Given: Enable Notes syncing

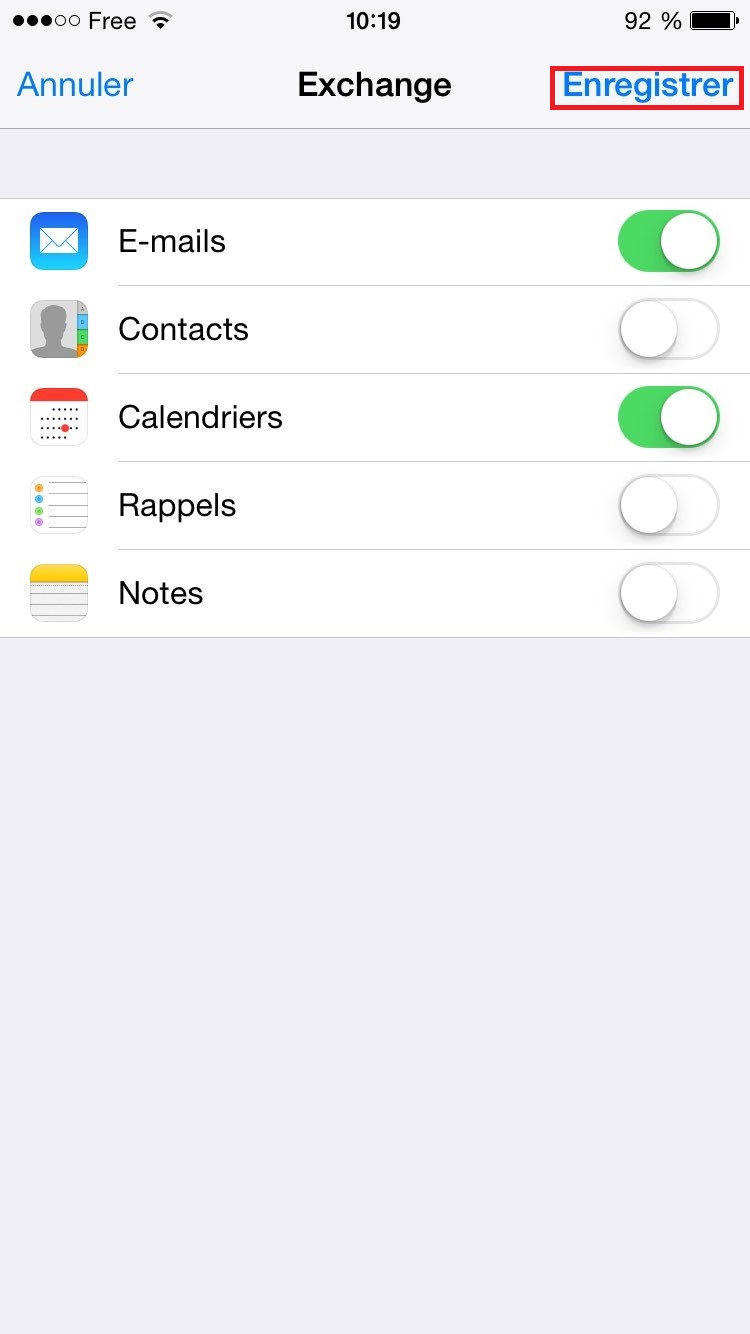Looking at the screenshot, I should [669, 593].
